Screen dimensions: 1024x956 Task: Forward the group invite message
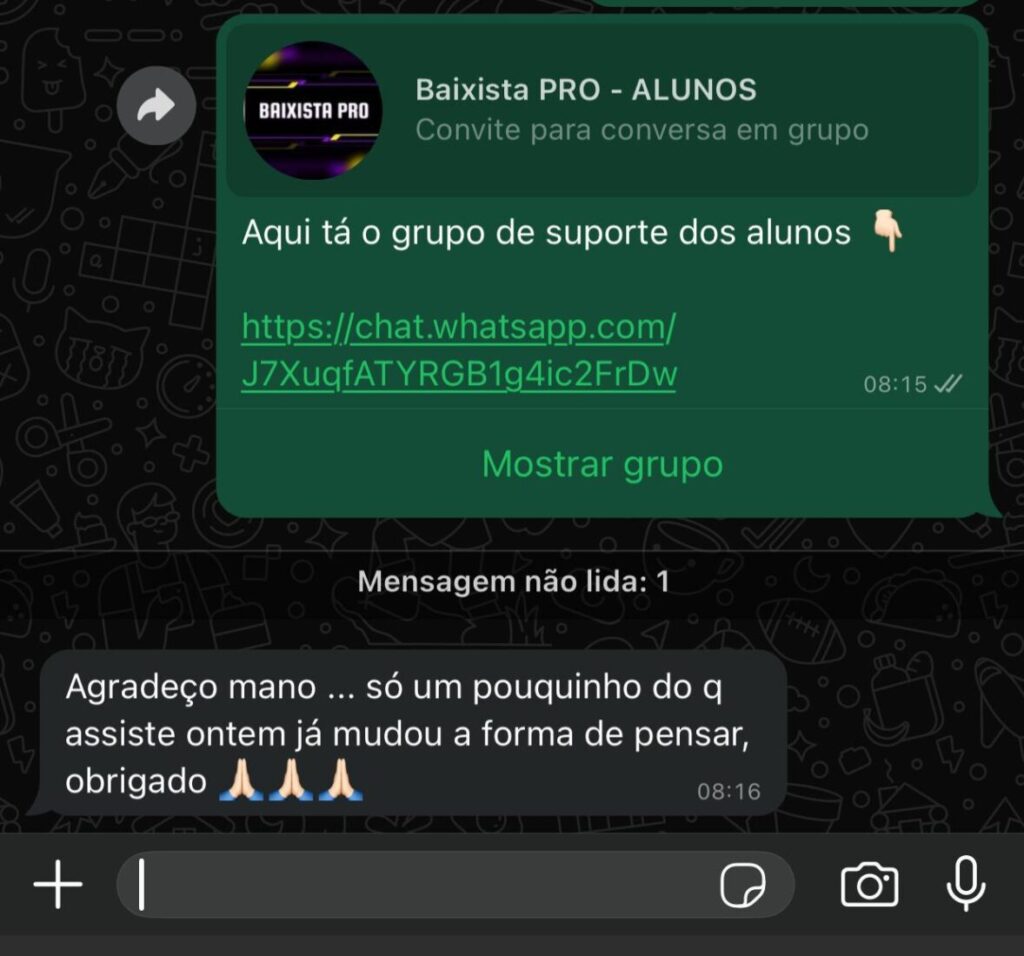pos(155,107)
